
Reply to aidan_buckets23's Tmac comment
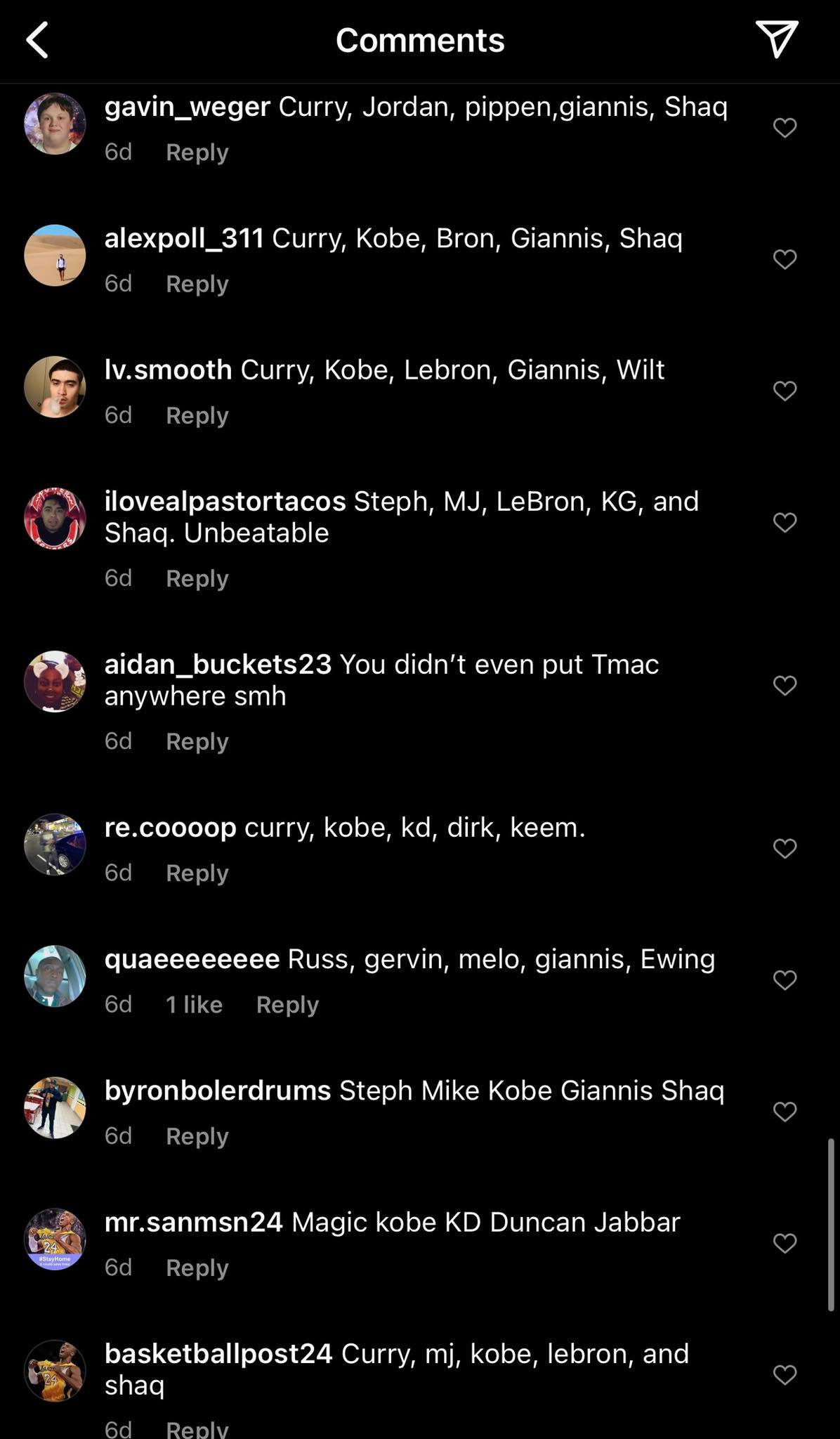pos(197,741)
